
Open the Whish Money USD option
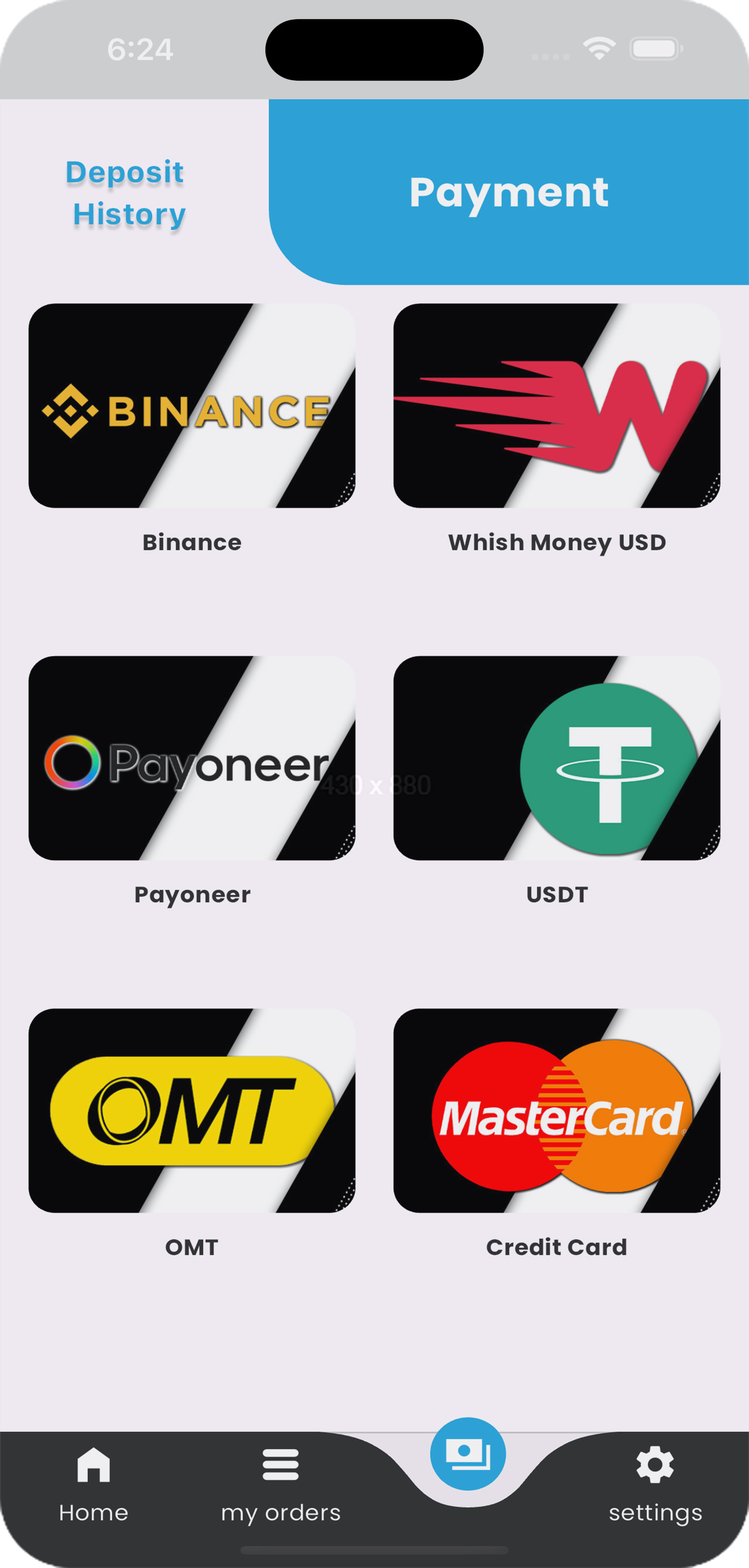point(556,406)
